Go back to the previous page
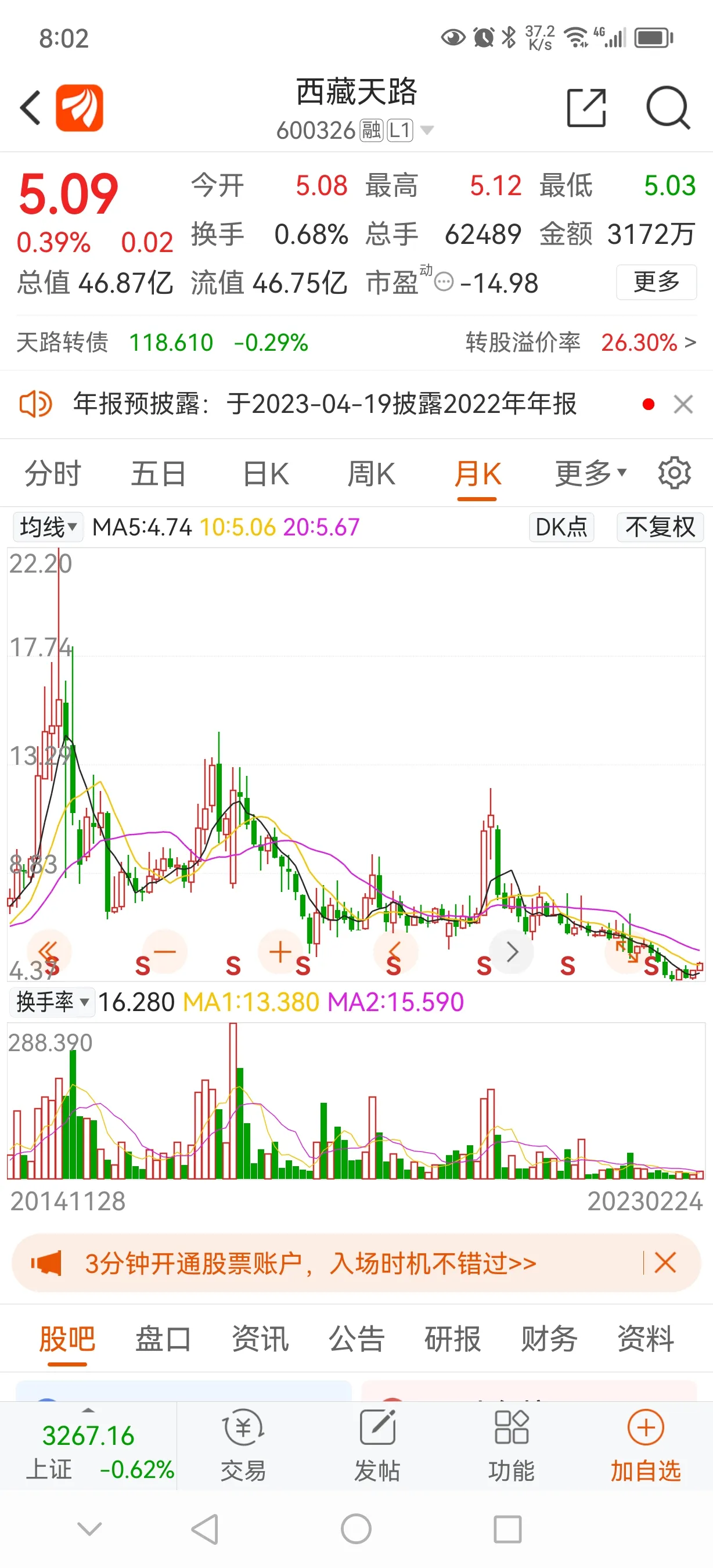This screenshot has width=713, height=1568. 30,109
